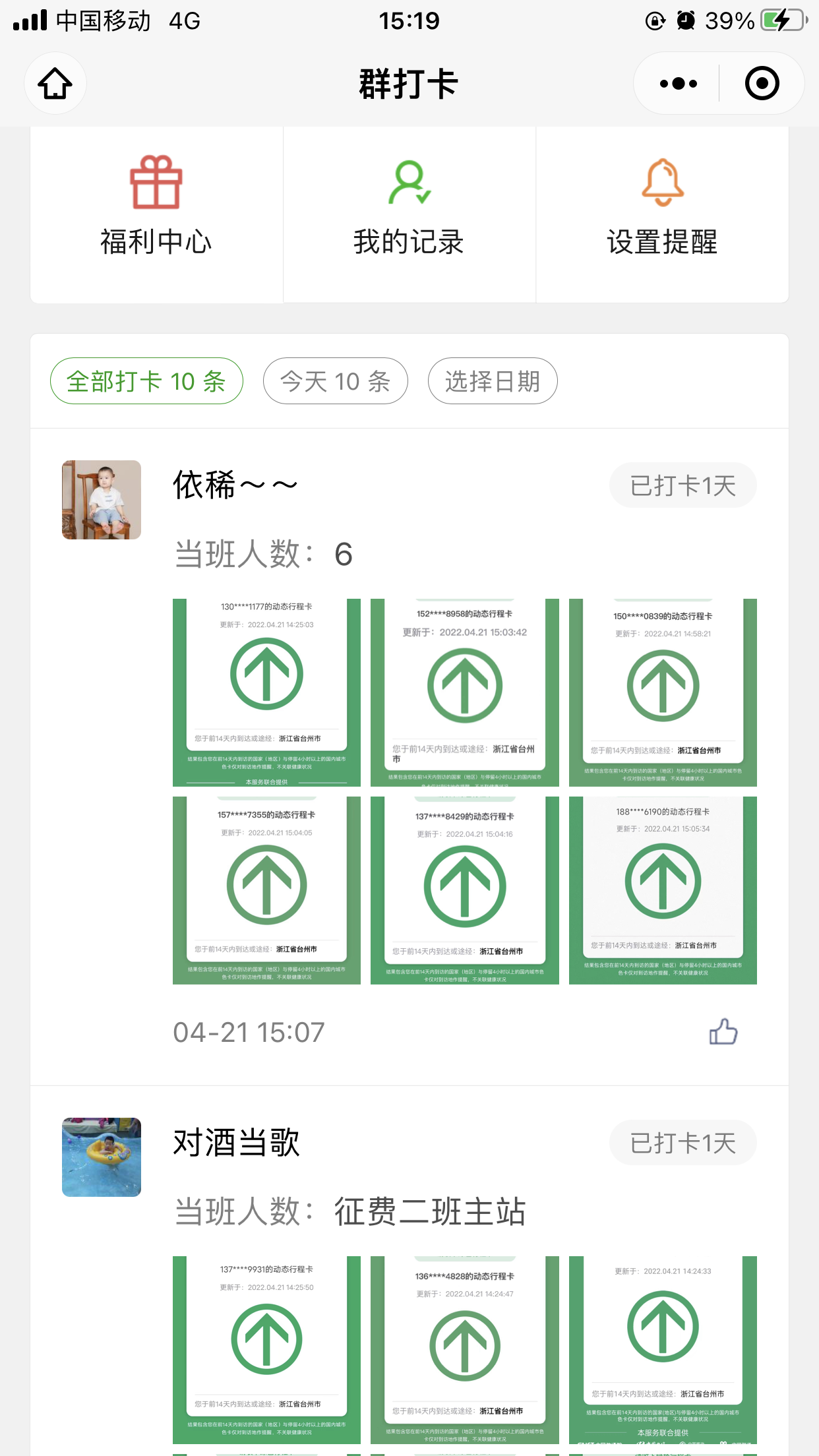Open the 152****8958 travel card image
Screen dimensions: 819x1456
coord(464,692)
